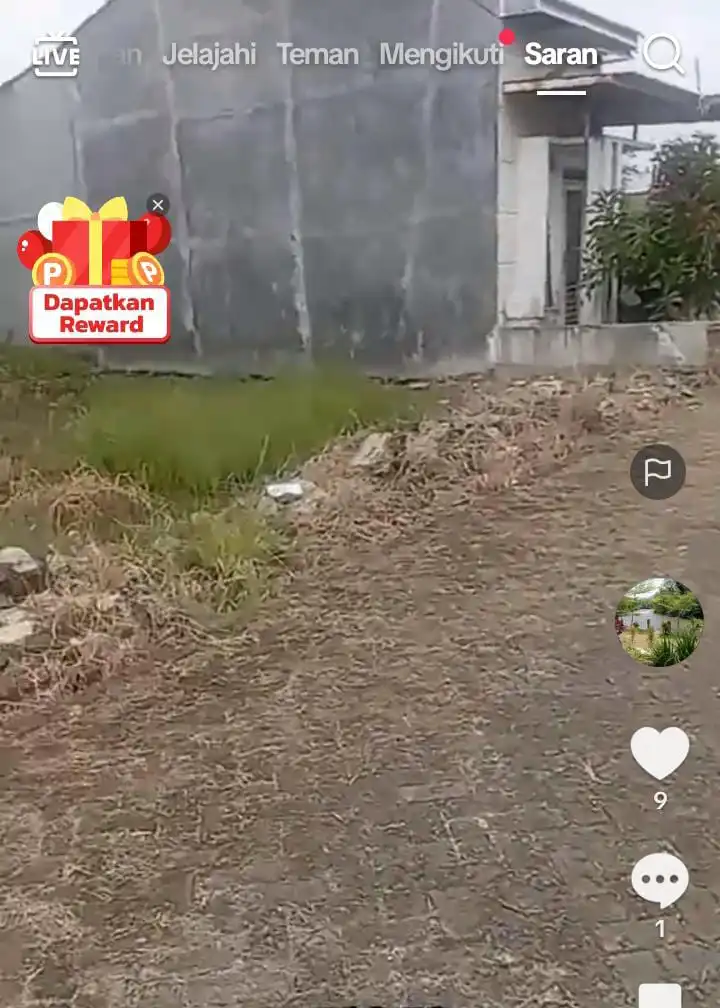
Task: Open the comments bubble
Action: pos(659,881)
